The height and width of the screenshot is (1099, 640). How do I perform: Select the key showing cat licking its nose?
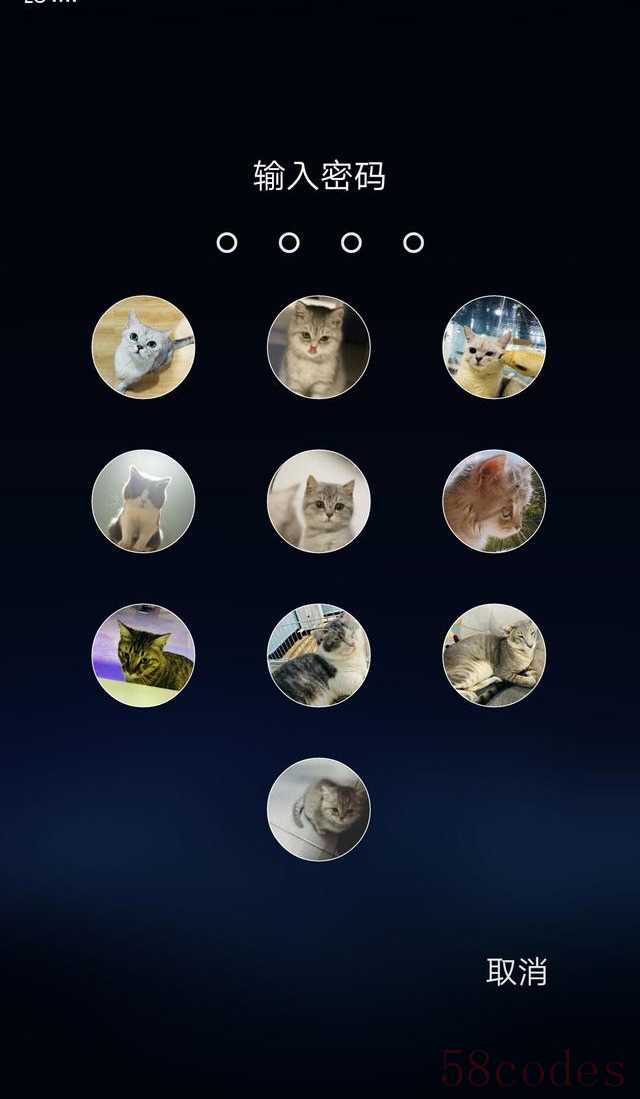319,347
